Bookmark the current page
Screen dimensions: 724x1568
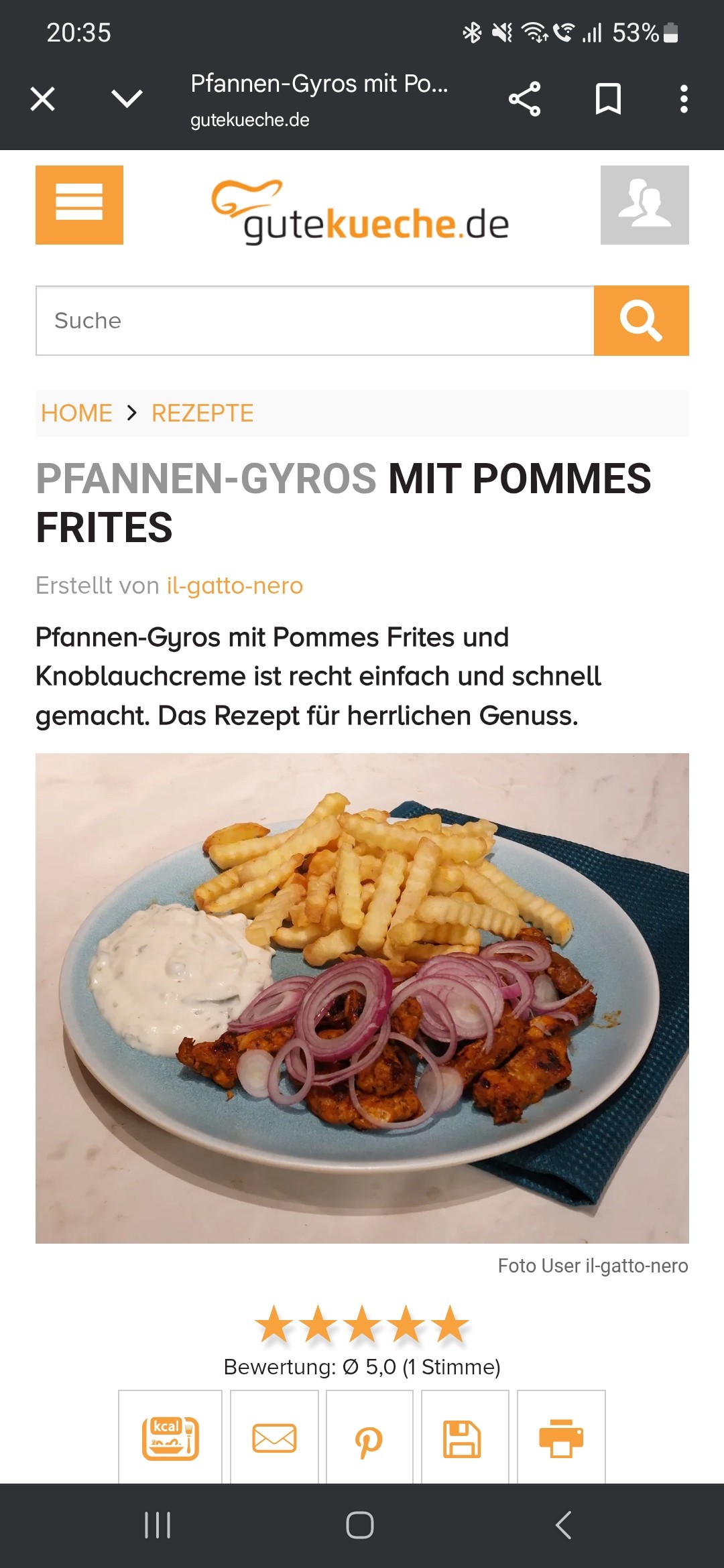pos(607,98)
